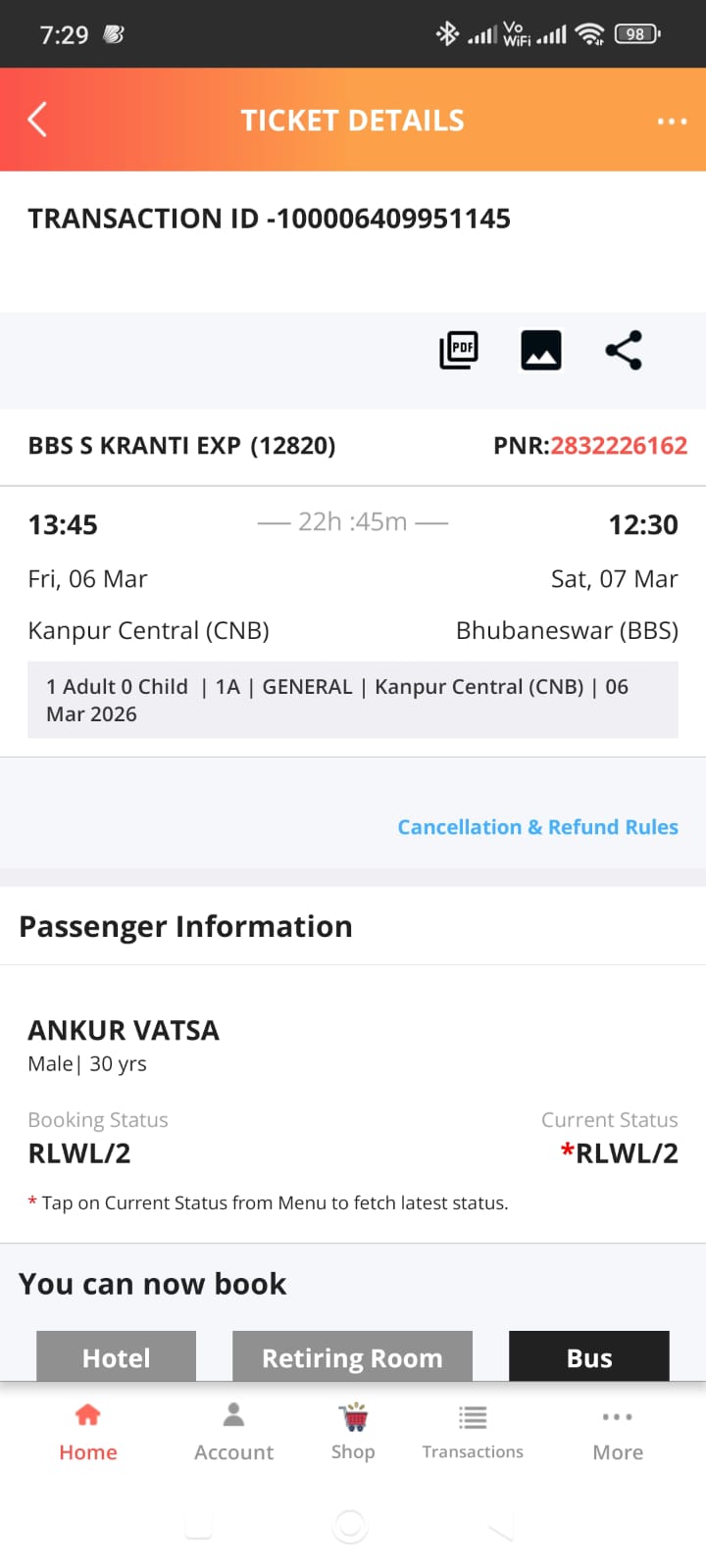Download ticket as PDF
Screen dimensions: 706x1568
(458, 350)
